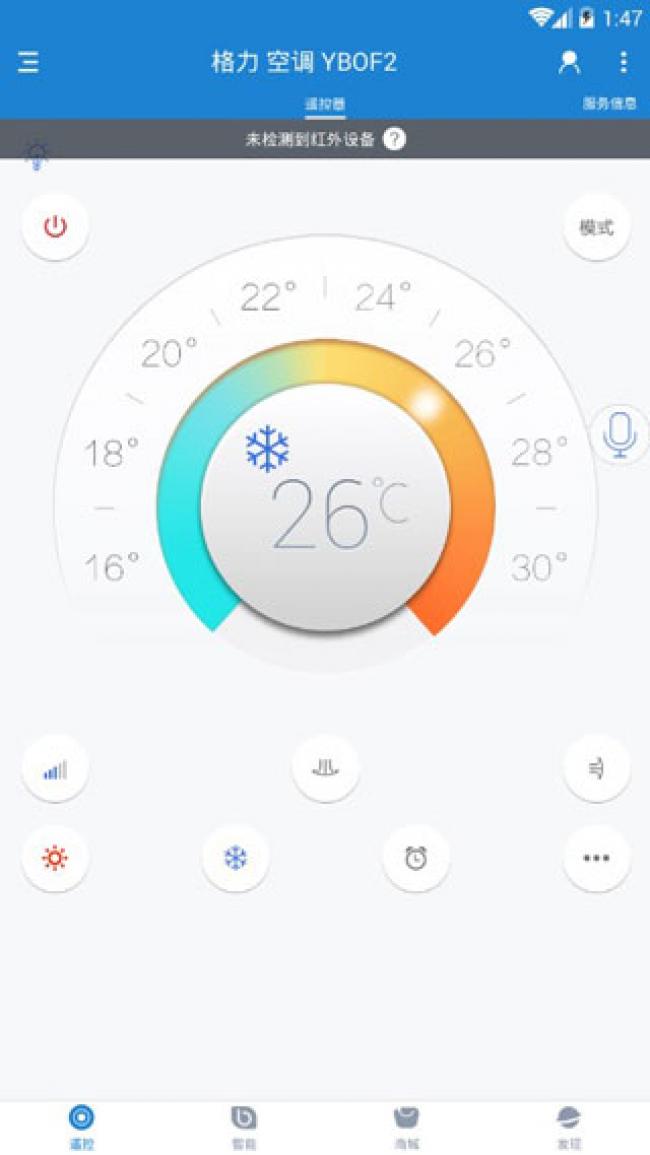Screen dimensions: 650x1155
Task: Activate the microphone voice control
Action: click(620, 435)
